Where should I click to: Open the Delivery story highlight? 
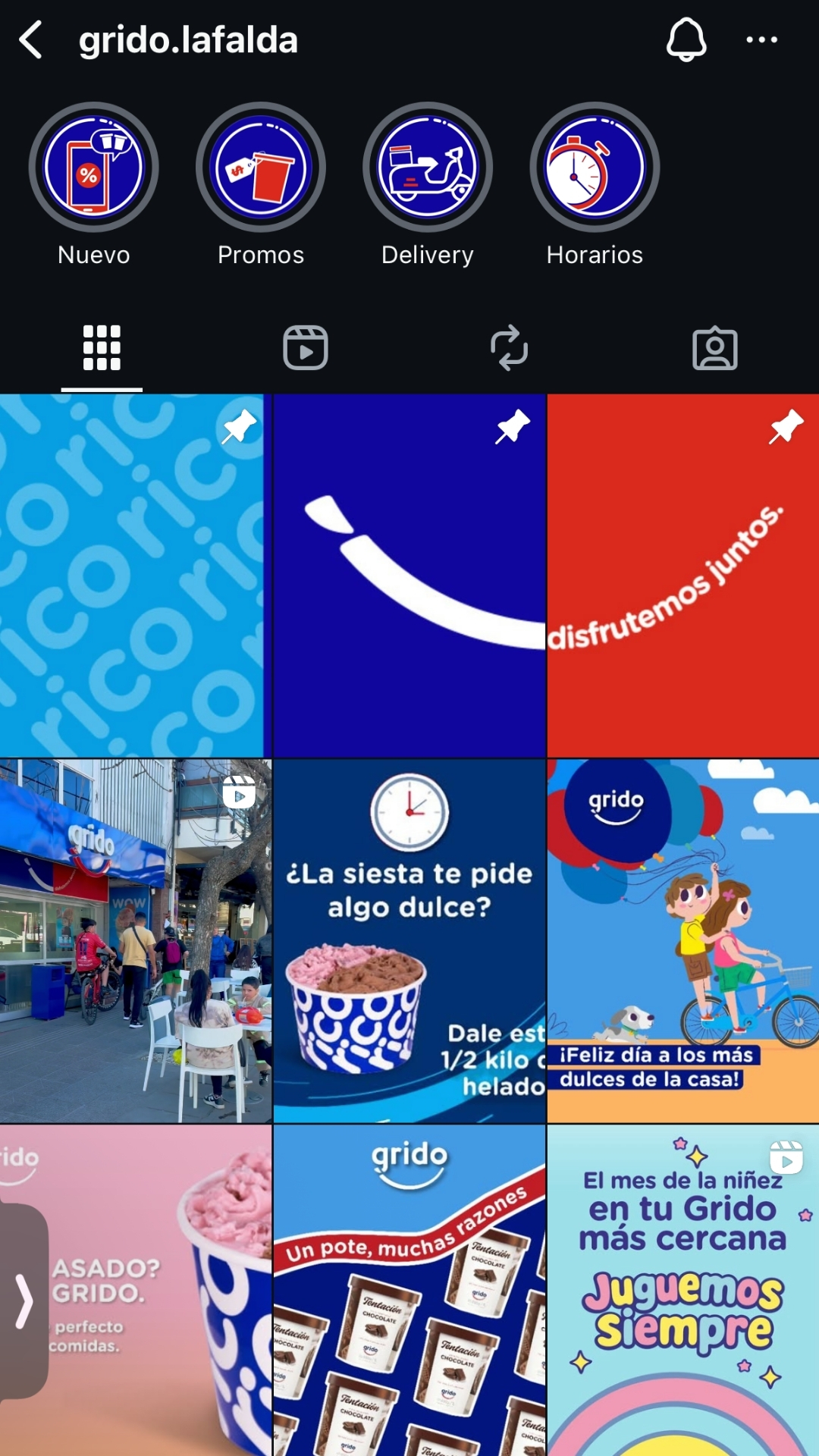(428, 168)
